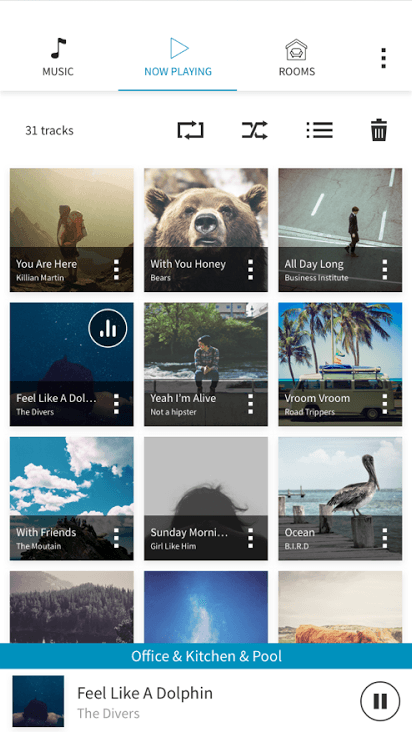The width and height of the screenshot is (412, 732).
Task: Switch to list view of tracks
Action: (x=320, y=130)
